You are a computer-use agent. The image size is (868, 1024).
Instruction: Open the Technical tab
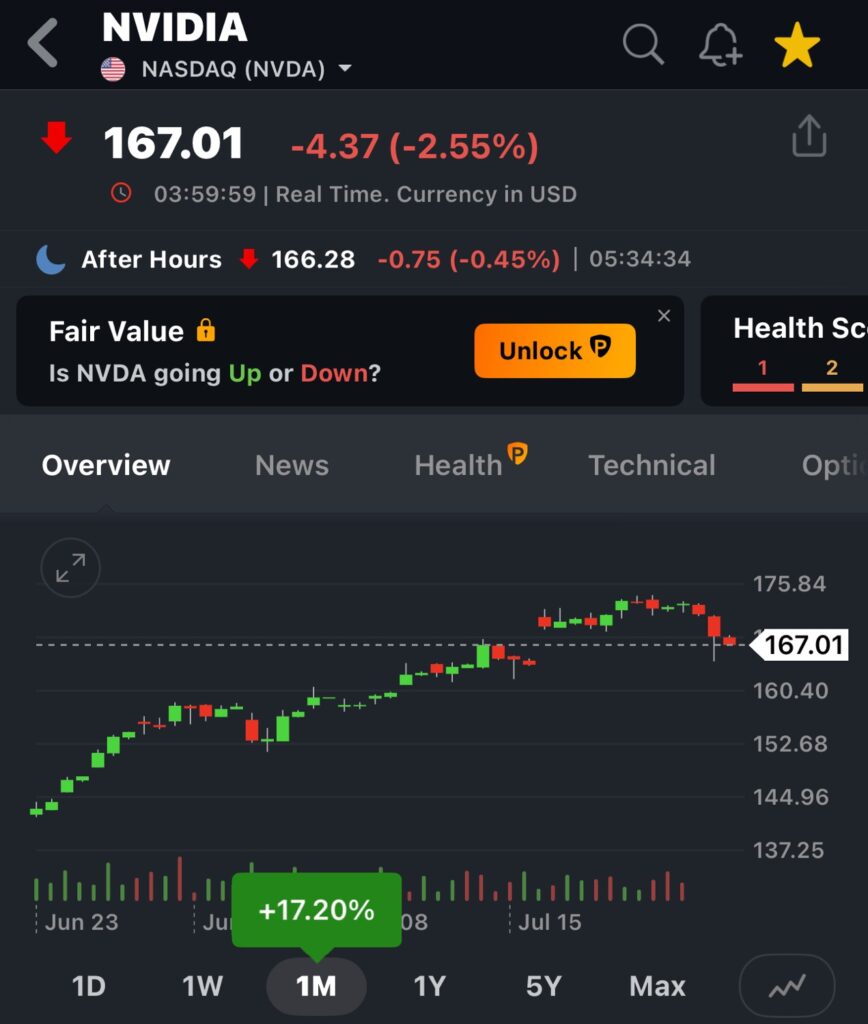(652, 465)
